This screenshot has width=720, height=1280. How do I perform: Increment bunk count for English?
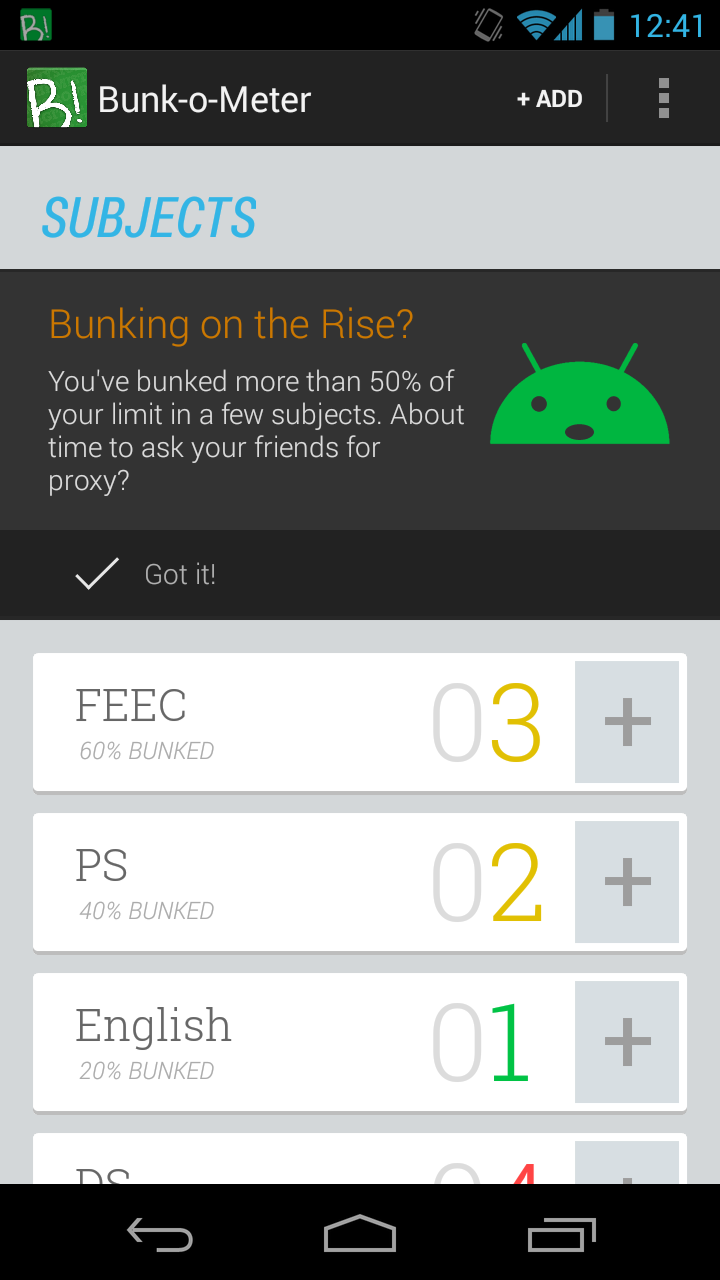click(627, 1041)
